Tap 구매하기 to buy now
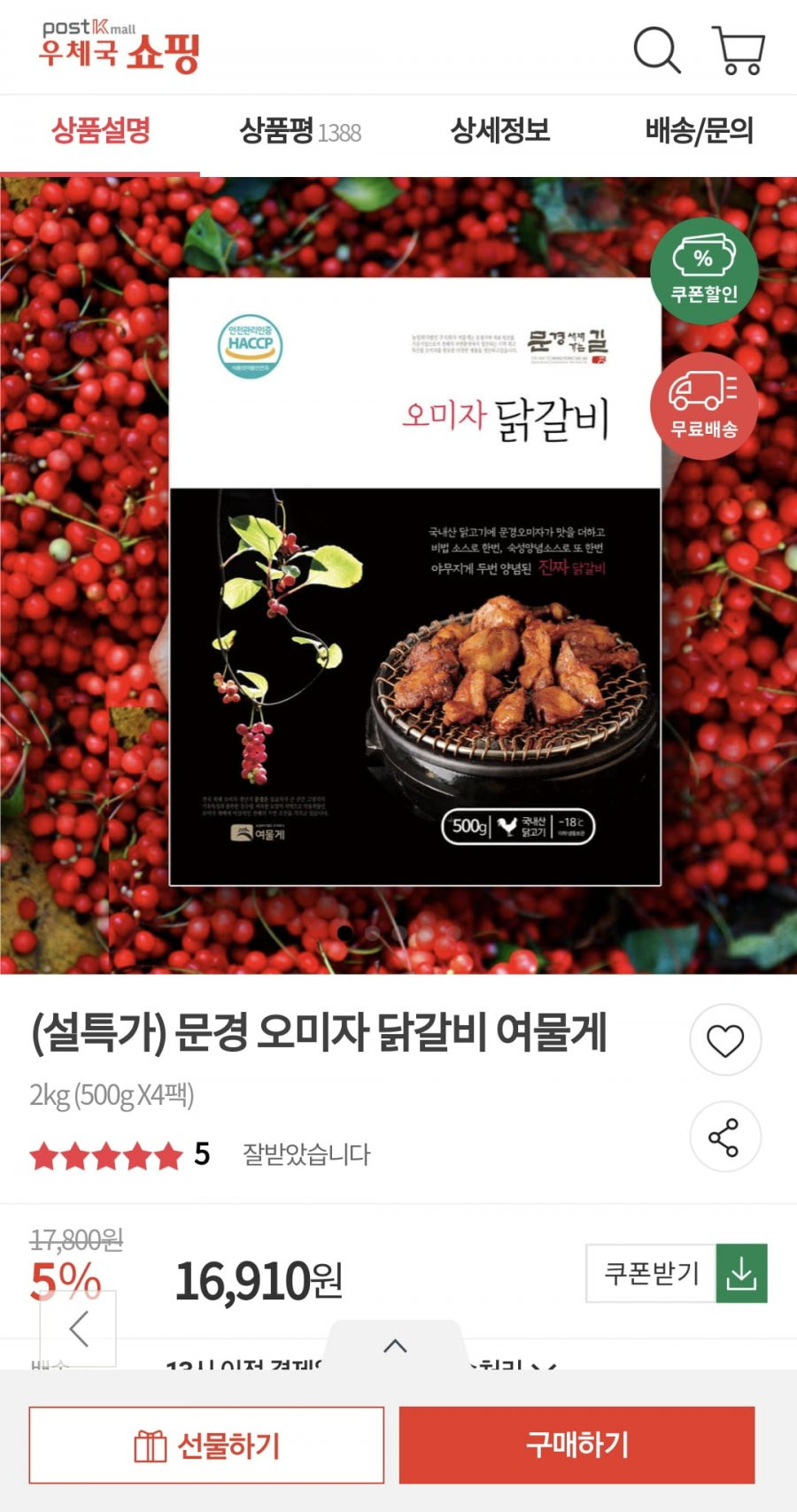Image resolution: width=797 pixels, height=1512 pixels. click(576, 1445)
